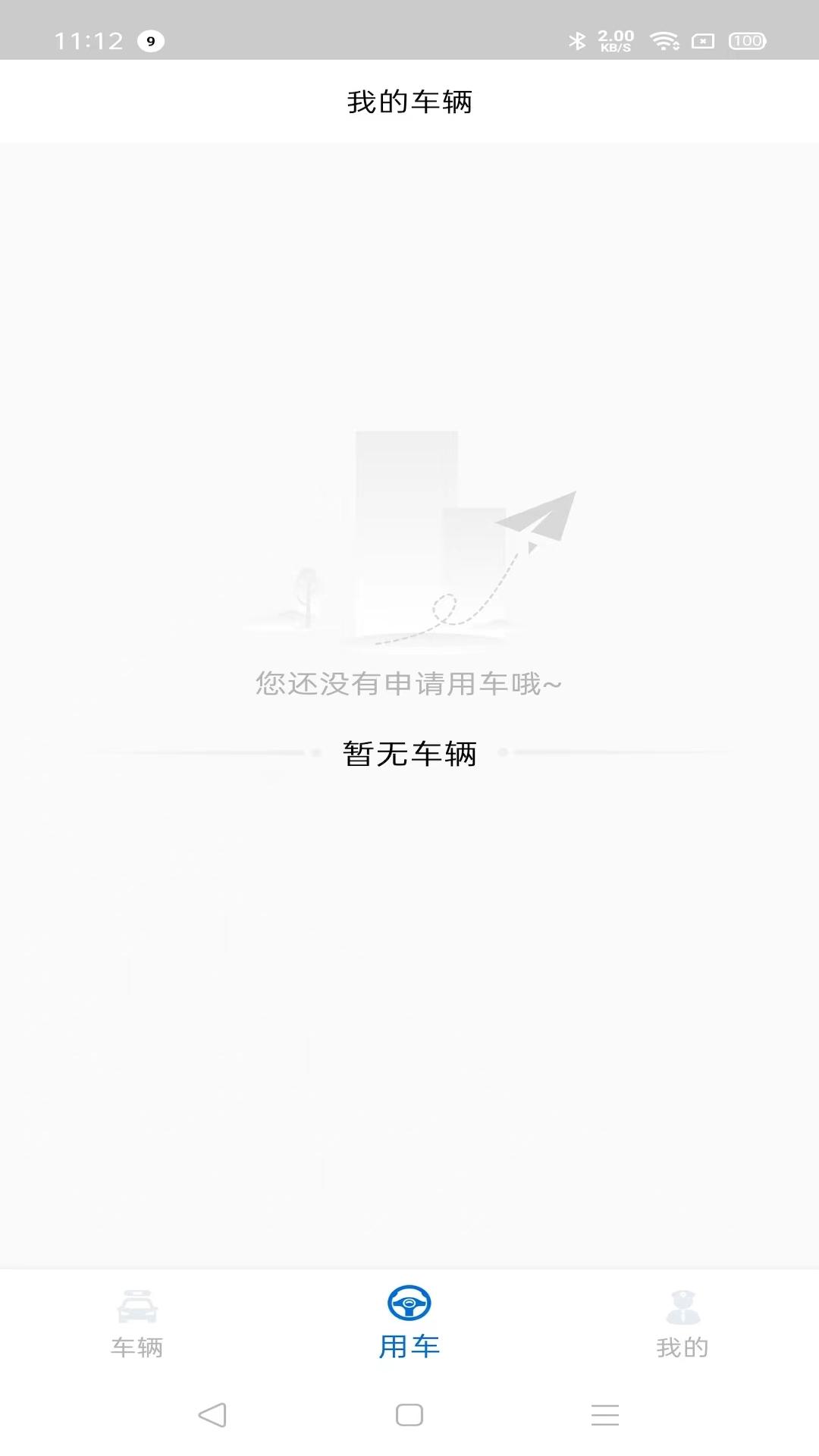Click the 我的车辆 page title
Screen dimensions: 819x1456
(409, 103)
